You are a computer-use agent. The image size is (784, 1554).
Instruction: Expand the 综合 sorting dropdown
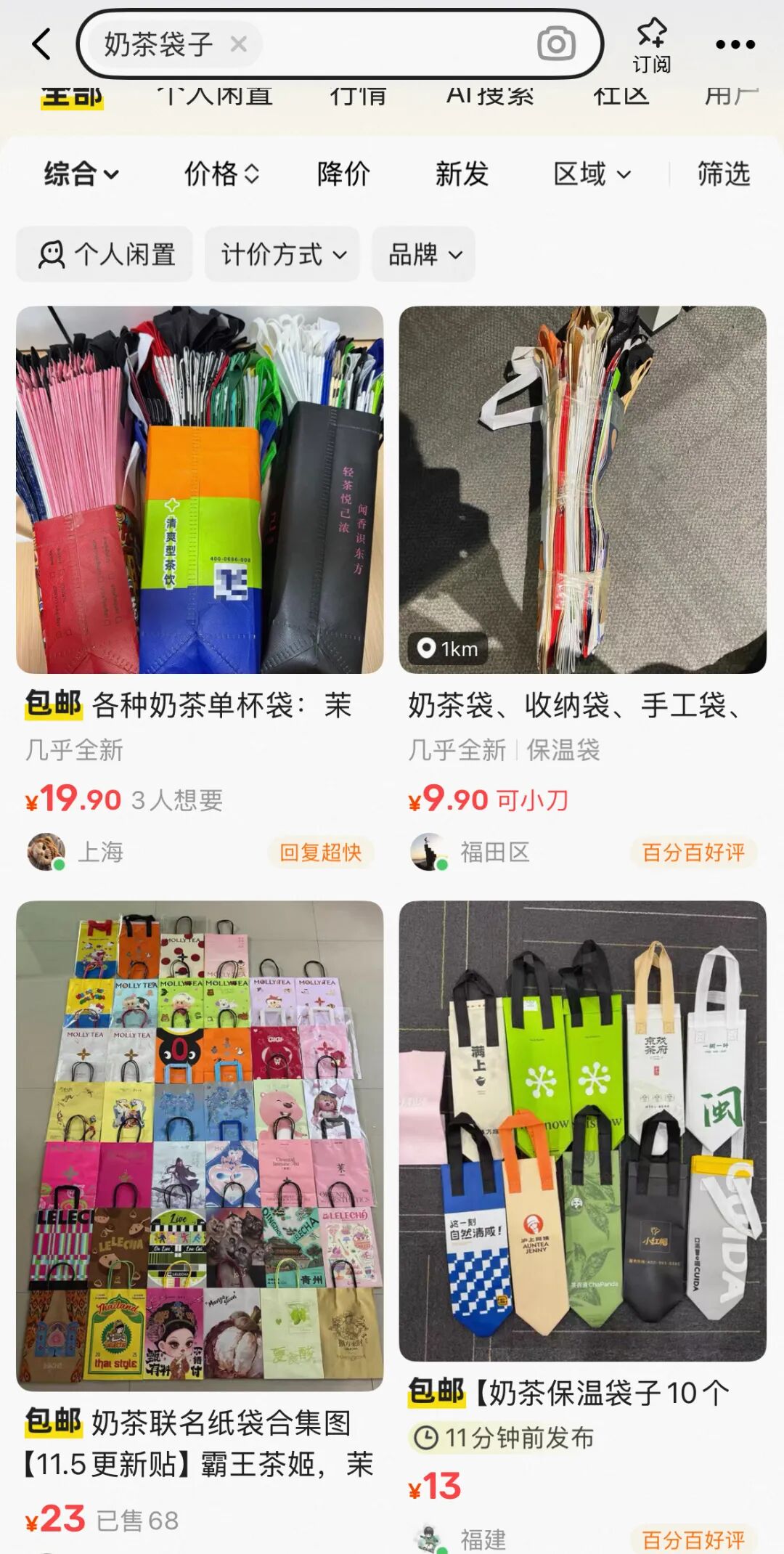coord(81,174)
